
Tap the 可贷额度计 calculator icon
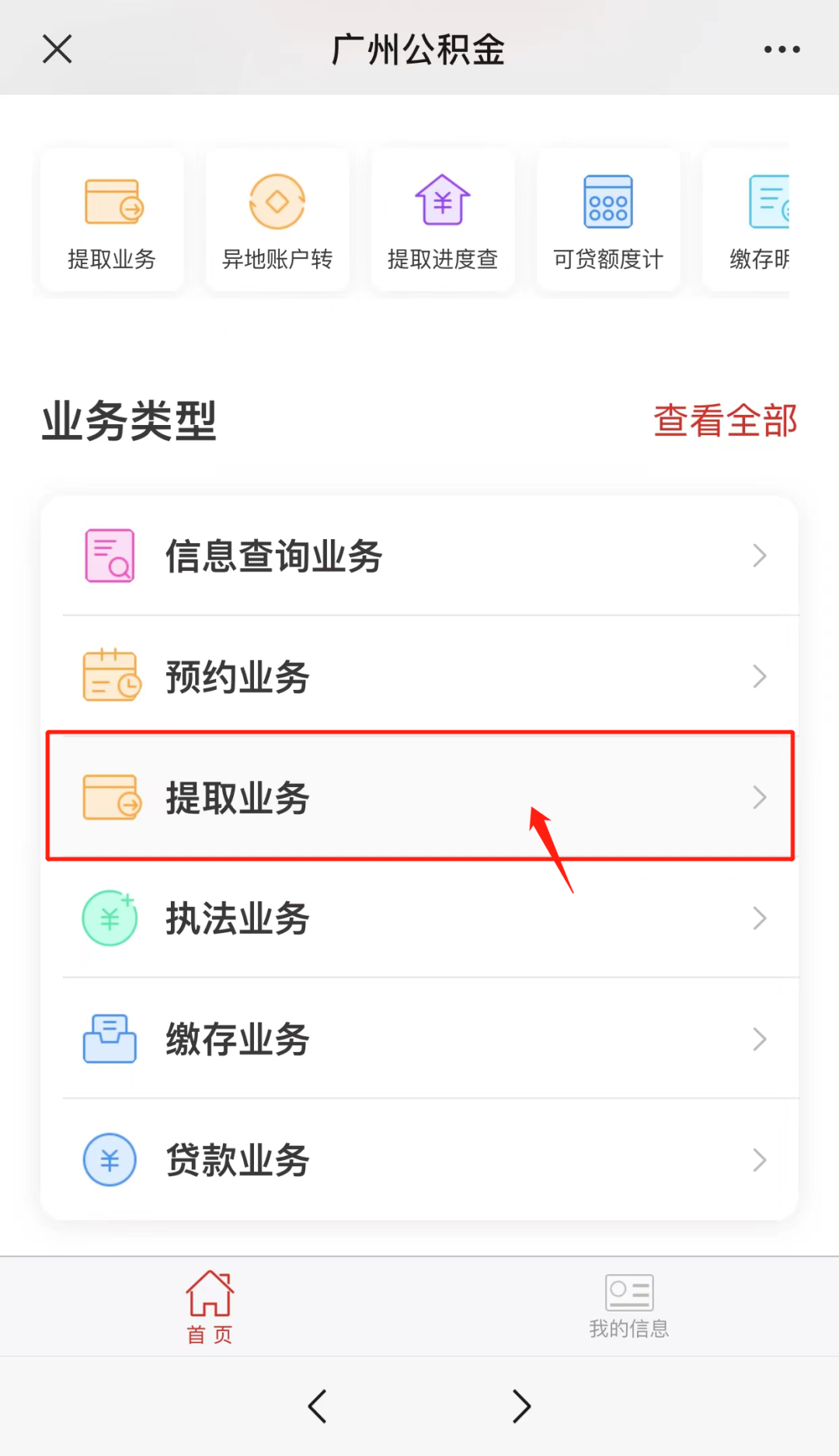(x=608, y=220)
